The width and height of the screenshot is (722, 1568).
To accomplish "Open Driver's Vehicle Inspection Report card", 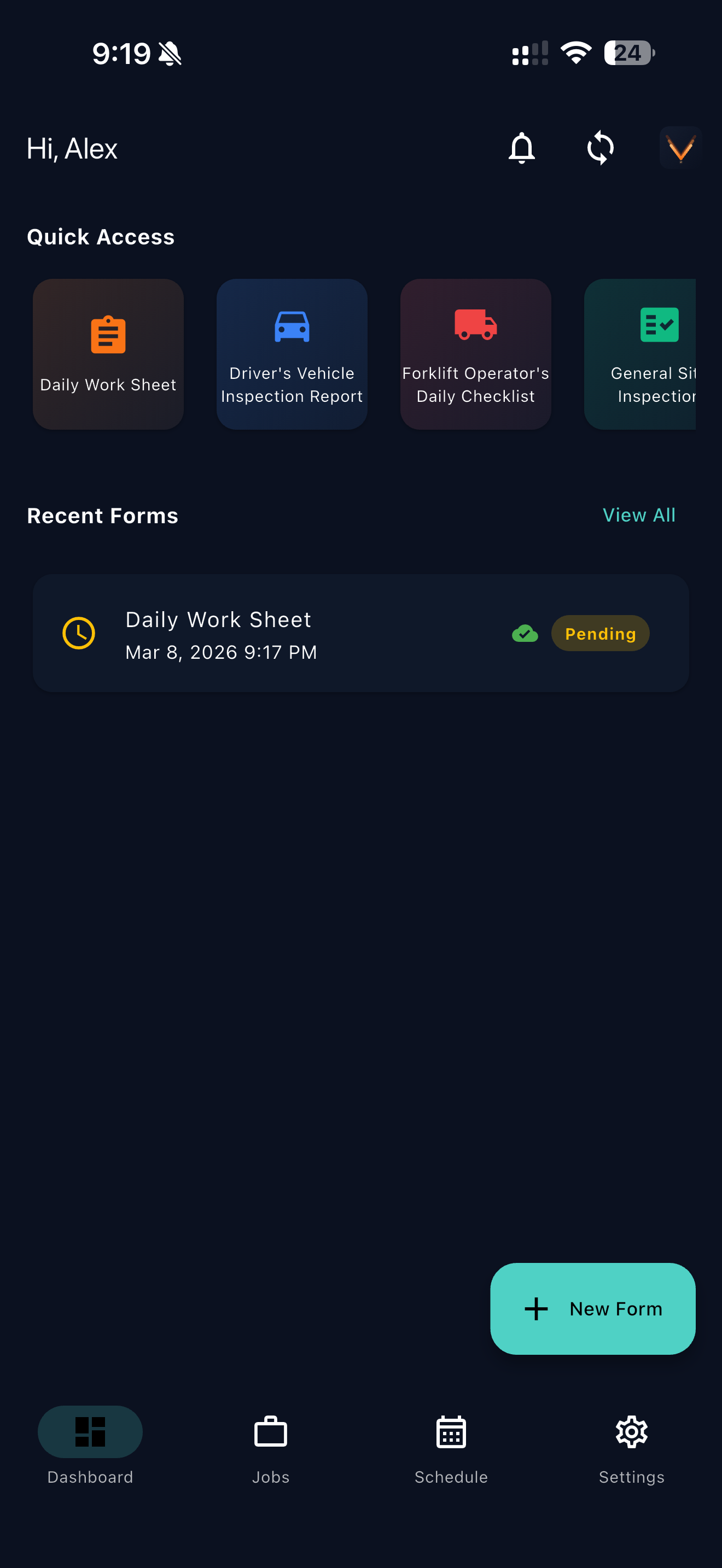I will [292, 354].
